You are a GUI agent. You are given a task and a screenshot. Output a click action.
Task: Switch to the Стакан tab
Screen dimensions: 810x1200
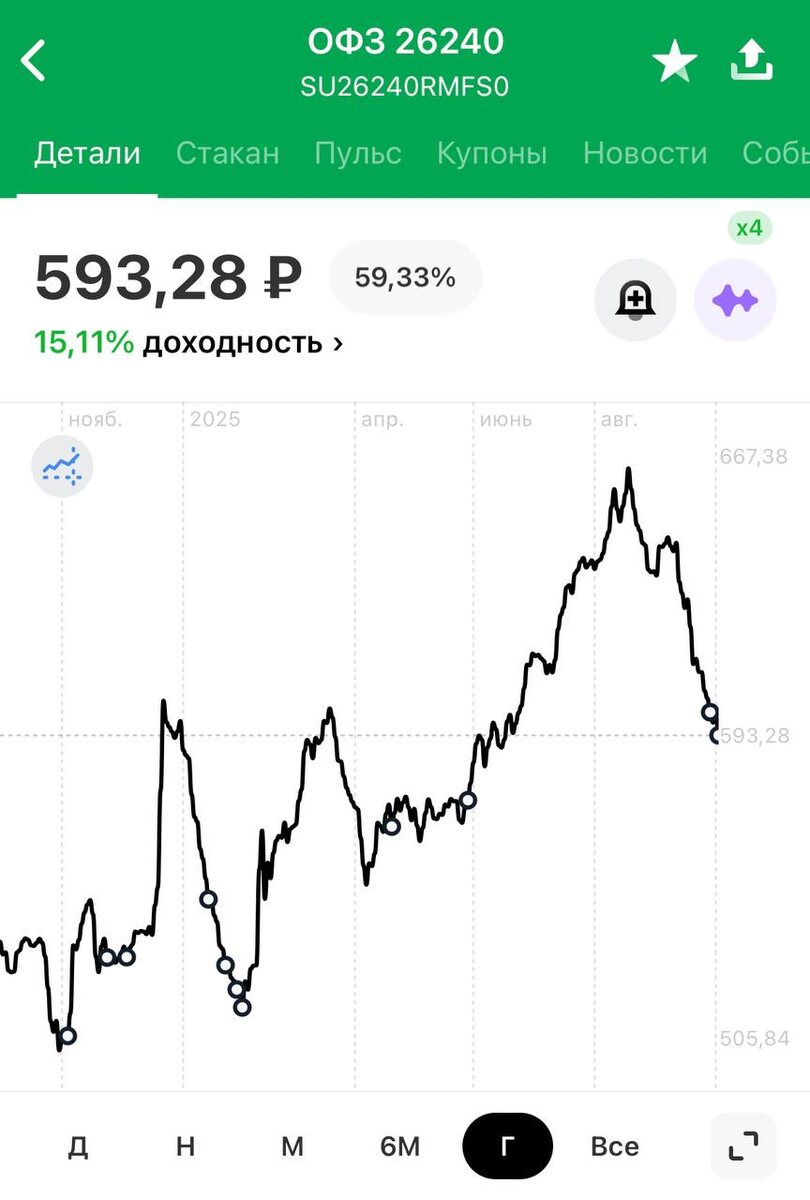227,153
